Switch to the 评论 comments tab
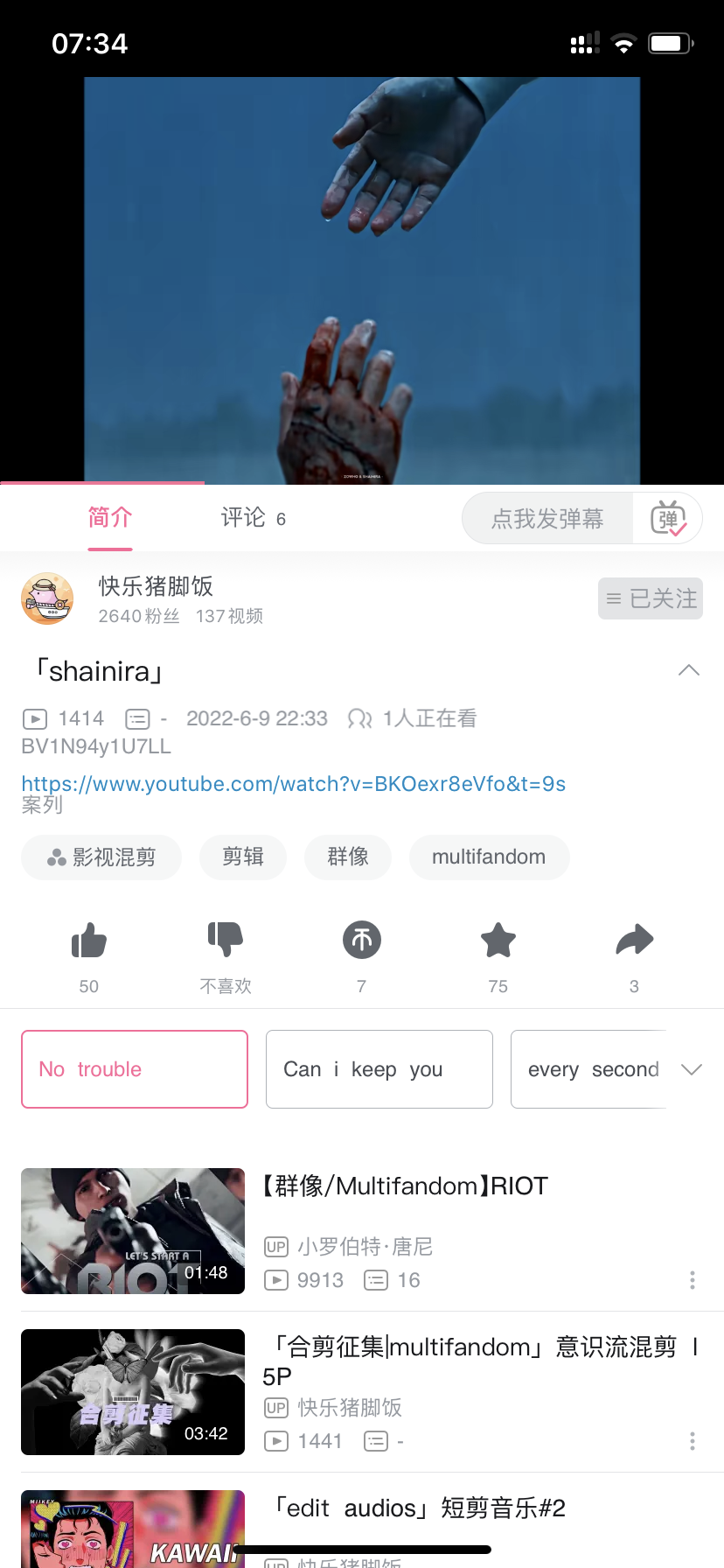724x1568 pixels. 253,518
